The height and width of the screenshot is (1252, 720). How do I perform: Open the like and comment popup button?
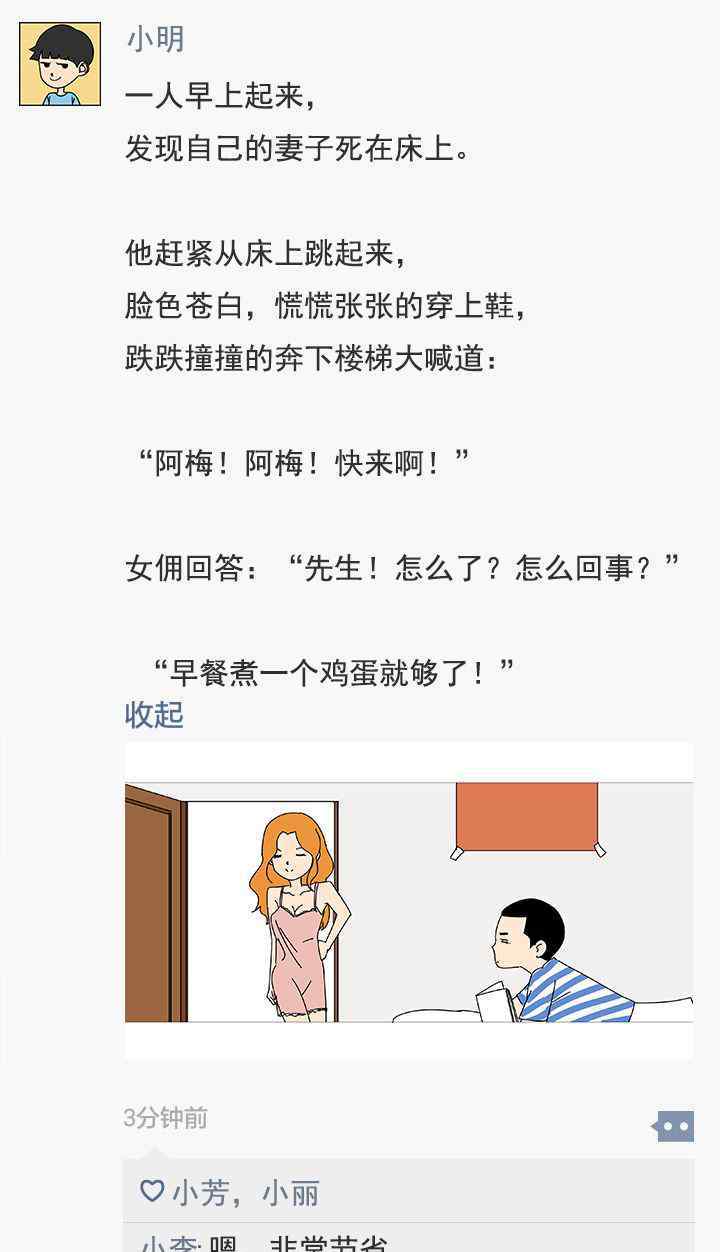pyautogui.click(x=673, y=1126)
